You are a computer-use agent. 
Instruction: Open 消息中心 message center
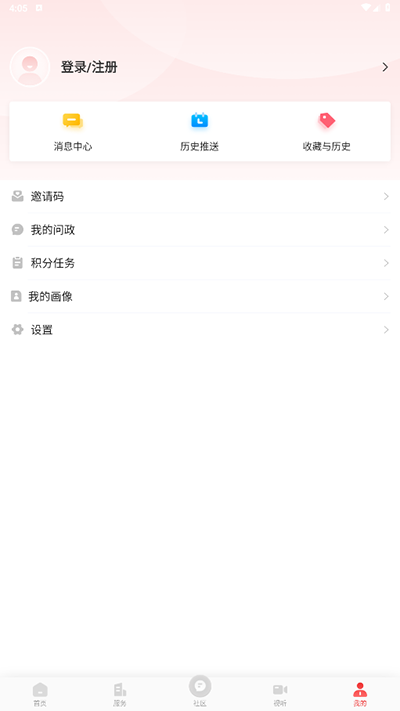73,131
